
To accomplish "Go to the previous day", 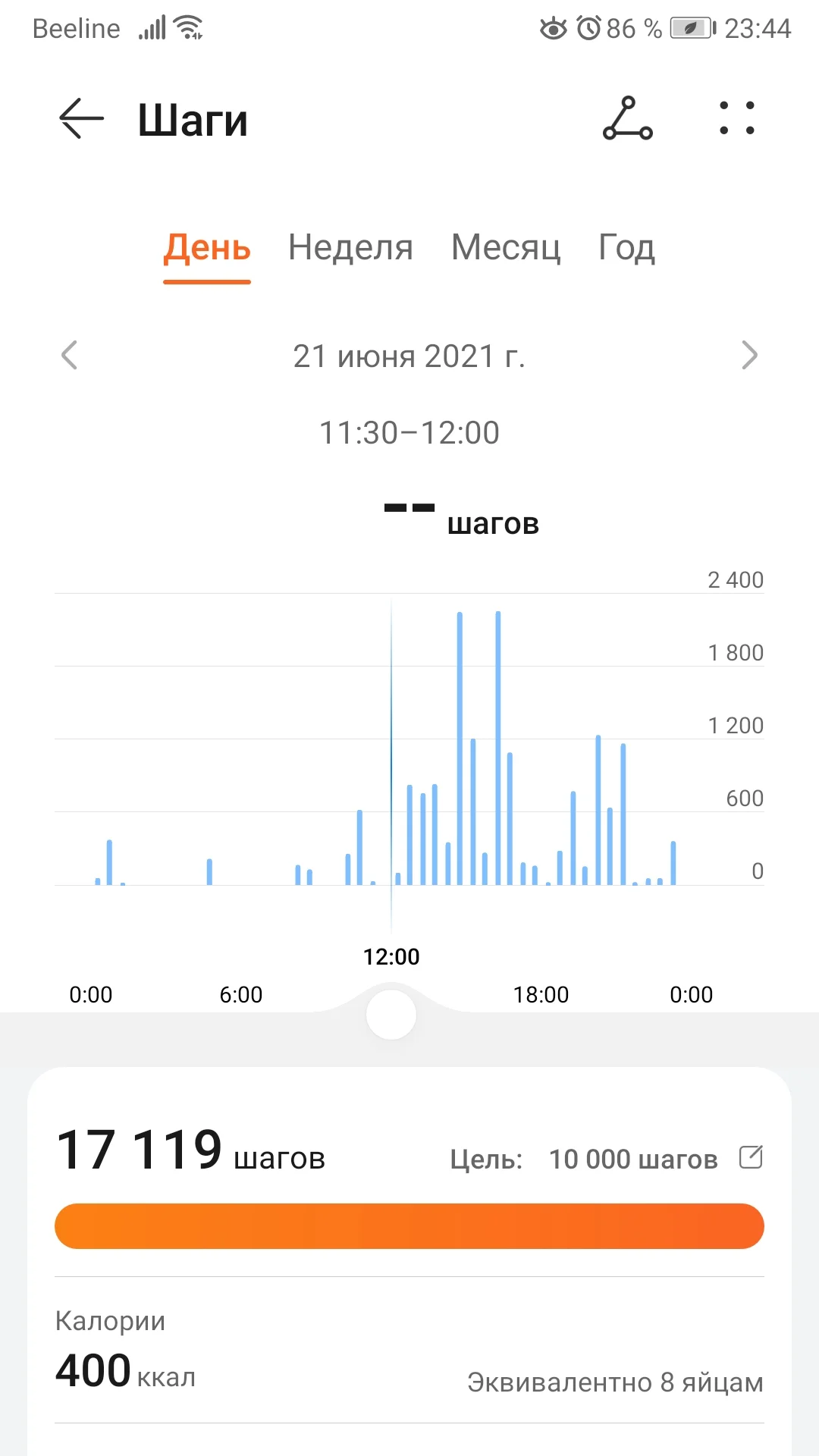I will tap(70, 355).
